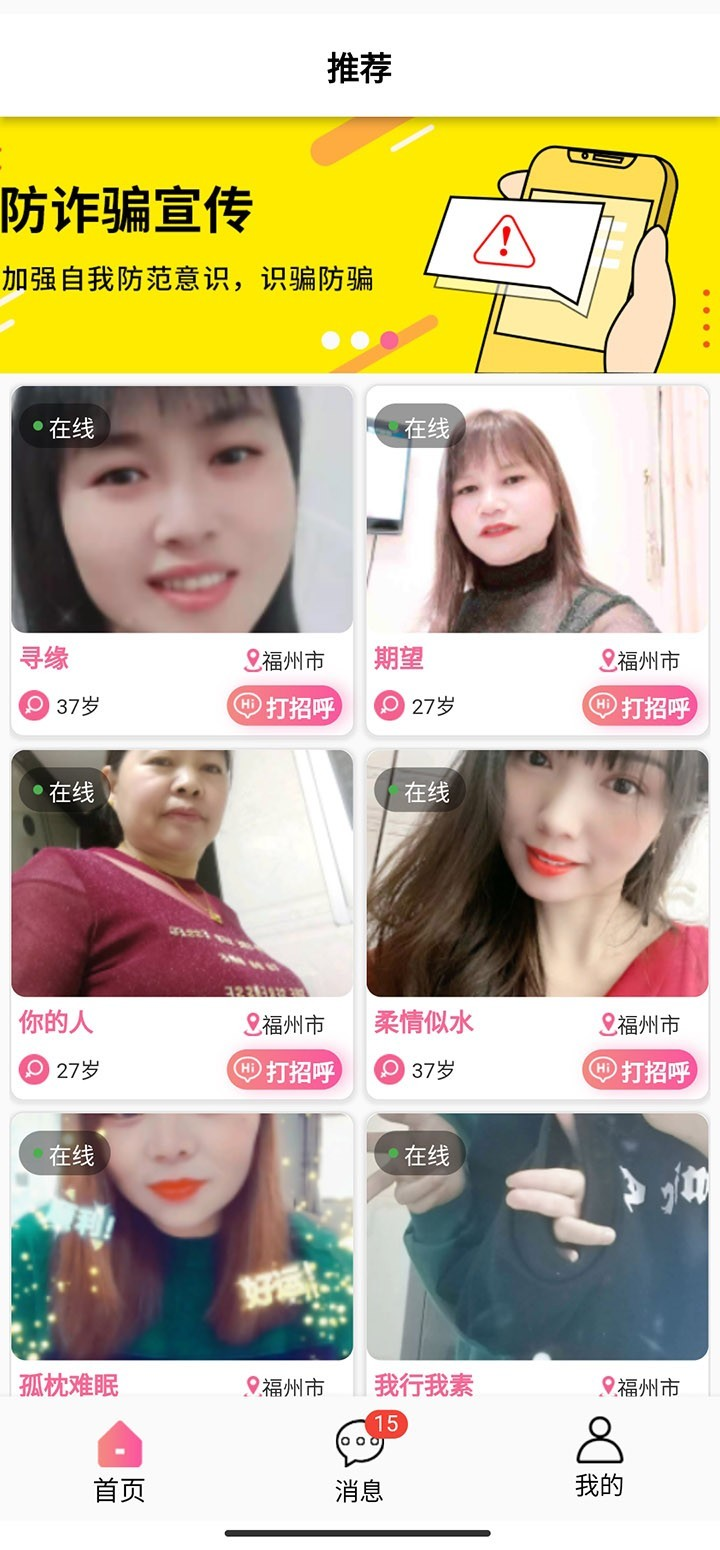Open 寻缘's profile card
This screenshot has width=720, height=1550.
[x=182, y=510]
